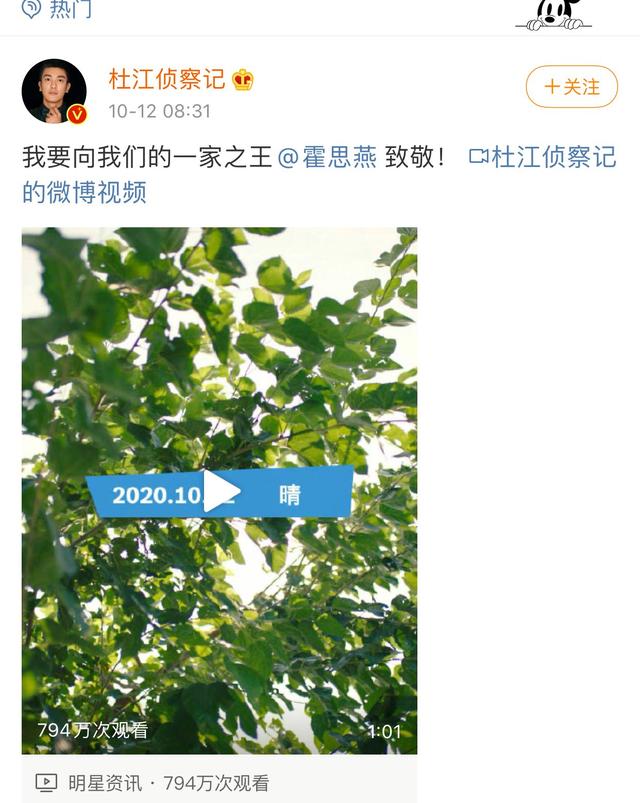Play the leaf video
640x803 pixels.
coord(220,491)
